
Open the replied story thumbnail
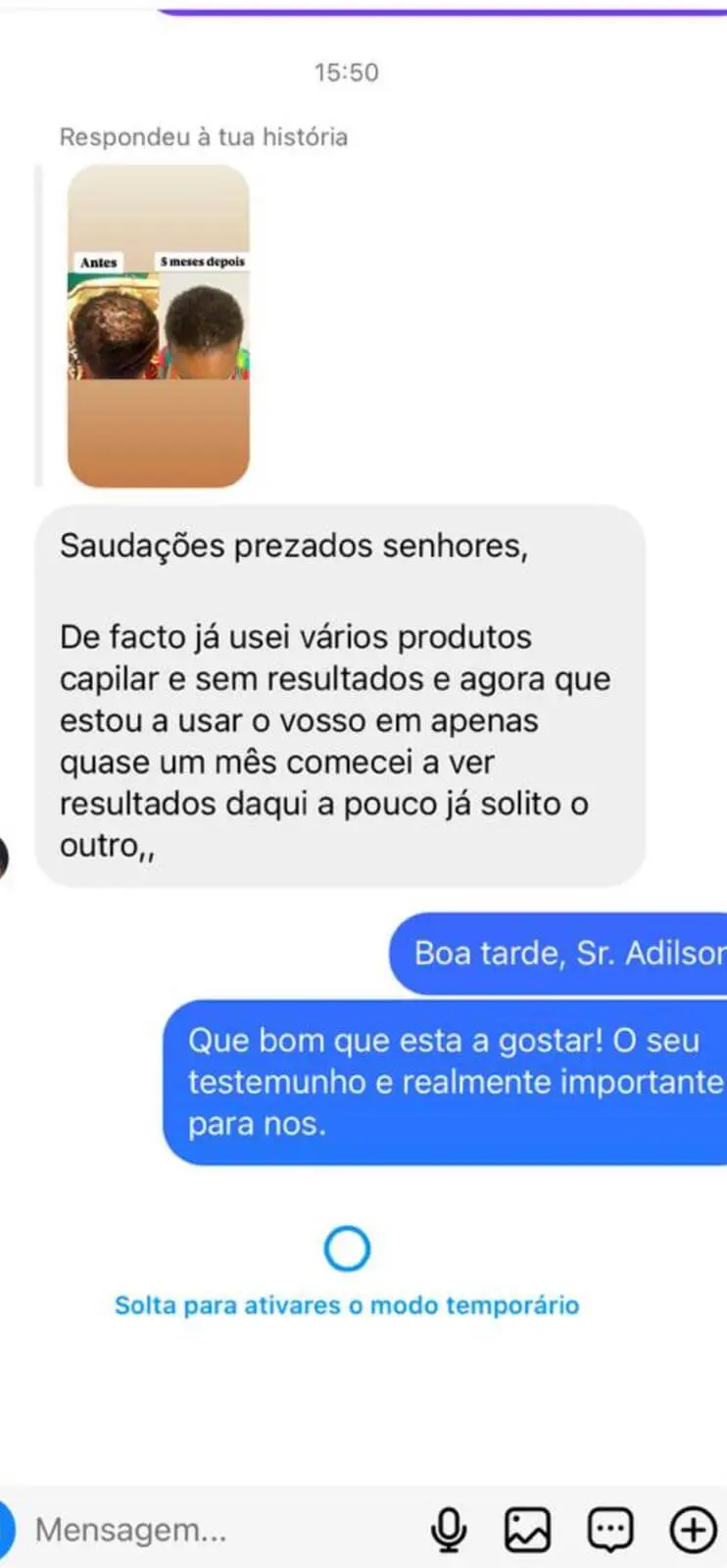click(x=158, y=325)
